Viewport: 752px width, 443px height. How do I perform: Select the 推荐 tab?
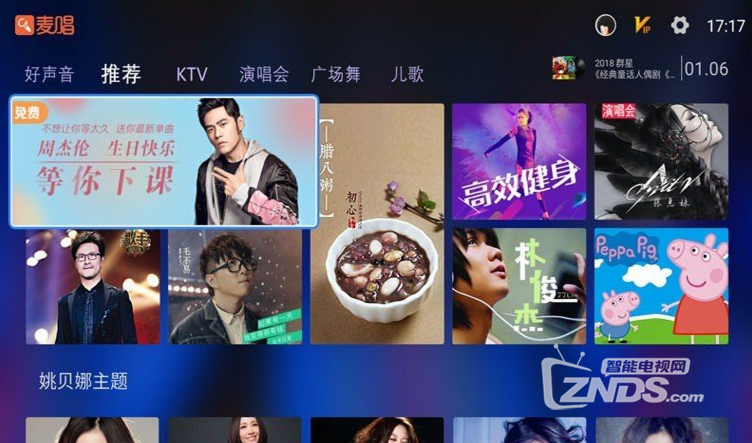pyautogui.click(x=121, y=74)
